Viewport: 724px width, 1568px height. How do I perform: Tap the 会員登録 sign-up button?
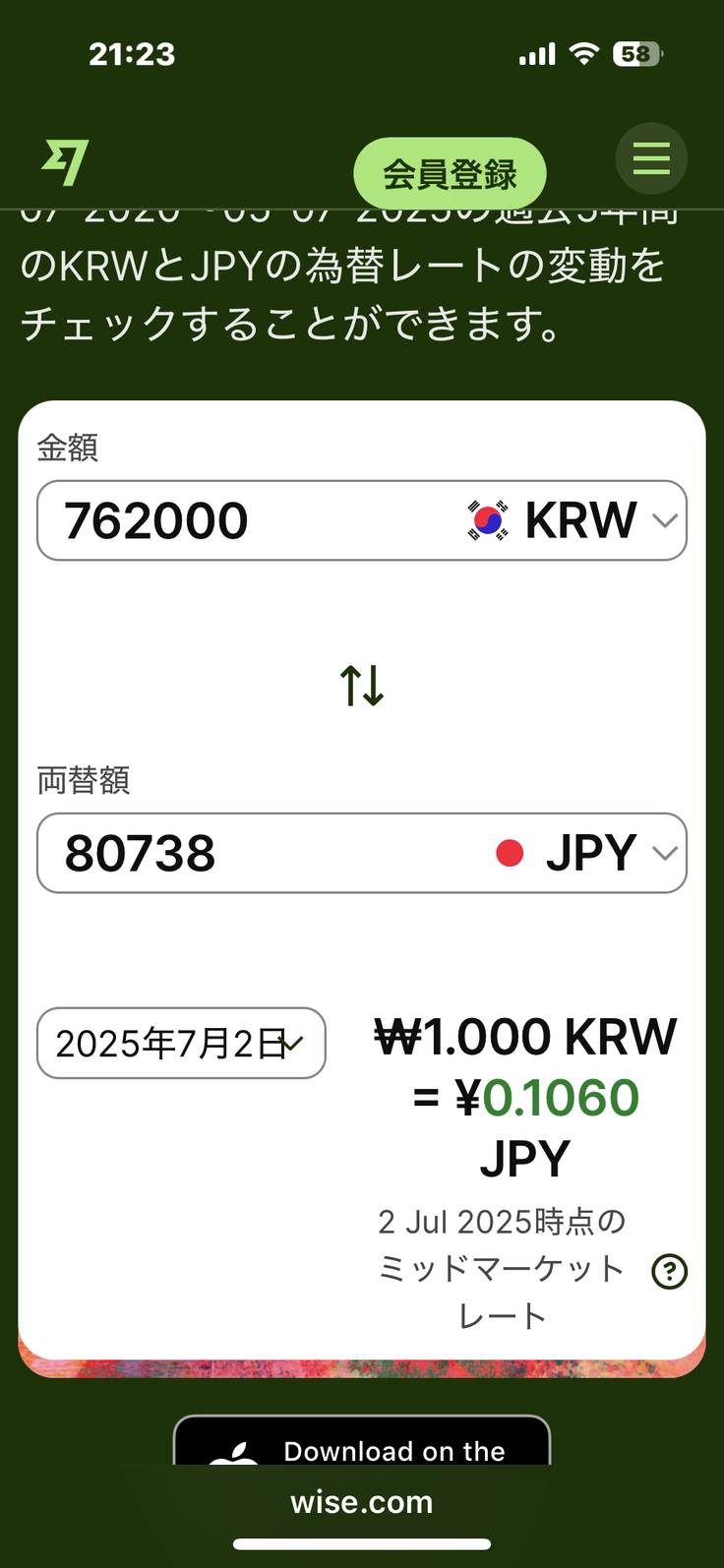tap(450, 174)
